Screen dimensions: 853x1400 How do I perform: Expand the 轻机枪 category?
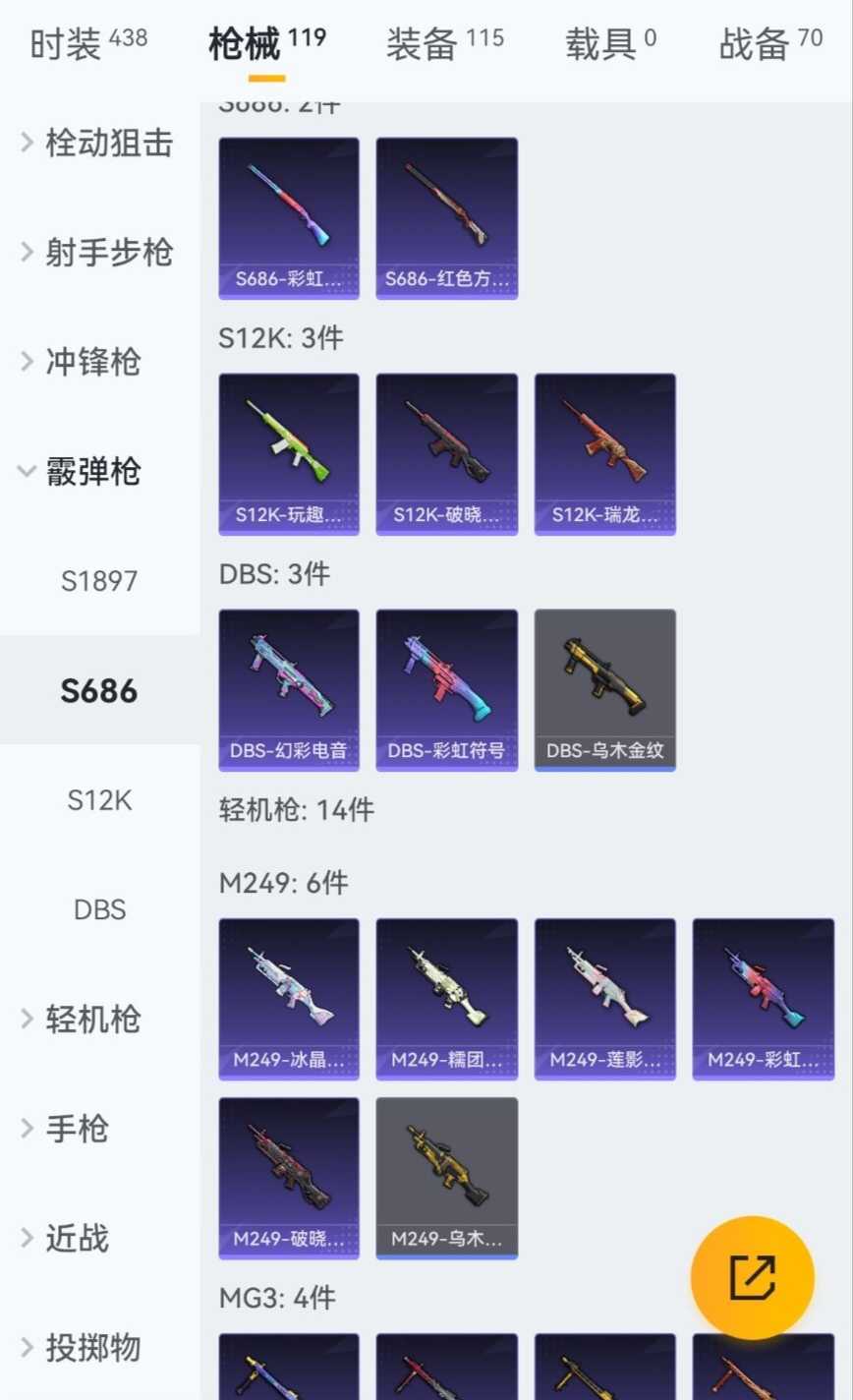98,1019
